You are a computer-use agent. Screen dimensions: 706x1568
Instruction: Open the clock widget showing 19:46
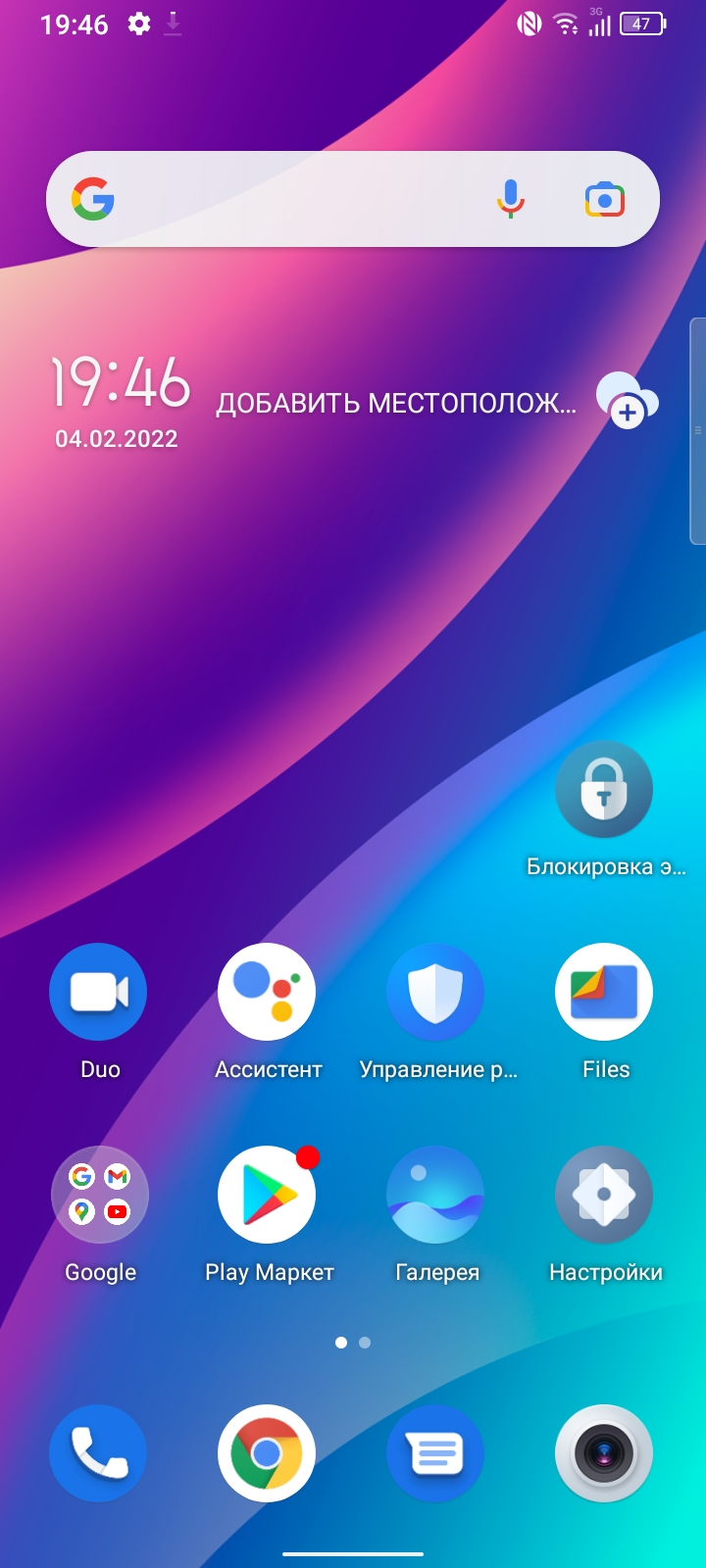pyautogui.click(x=120, y=382)
